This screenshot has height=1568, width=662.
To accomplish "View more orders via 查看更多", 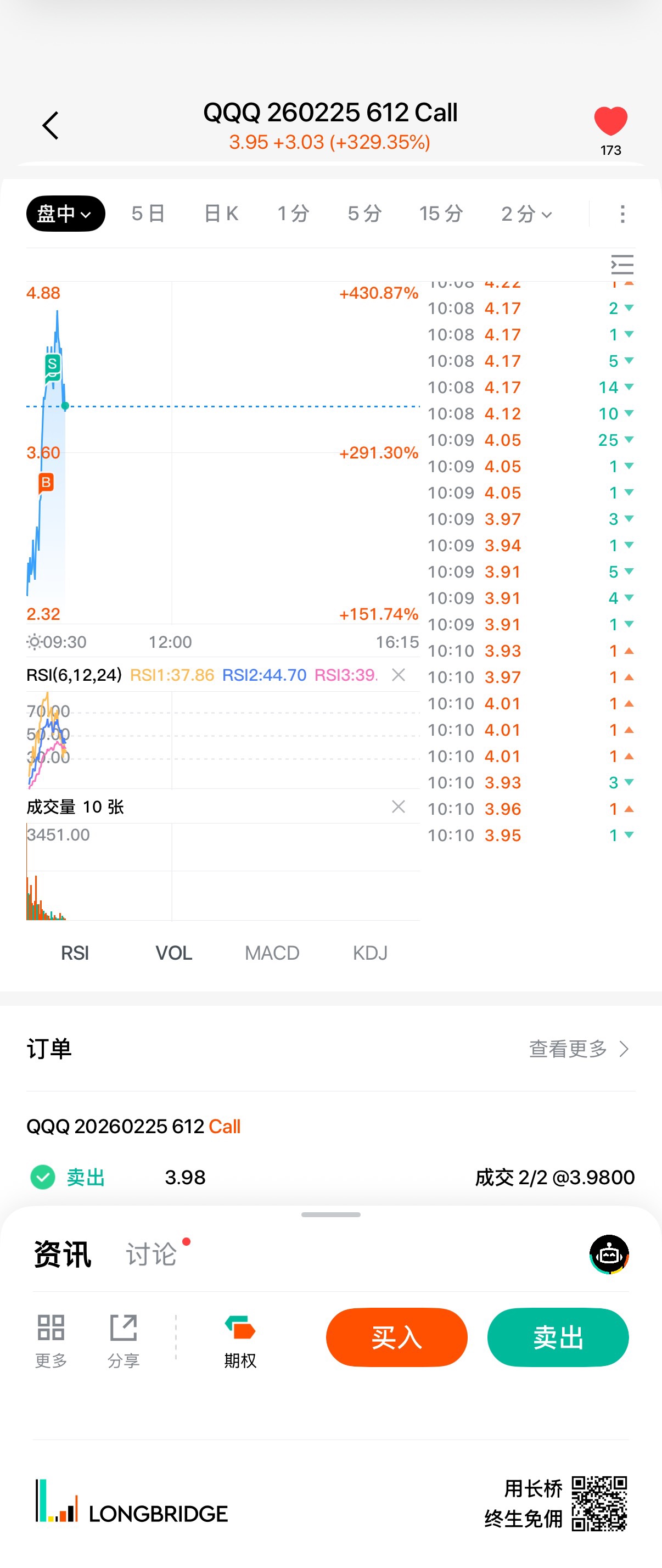I will point(578,1049).
